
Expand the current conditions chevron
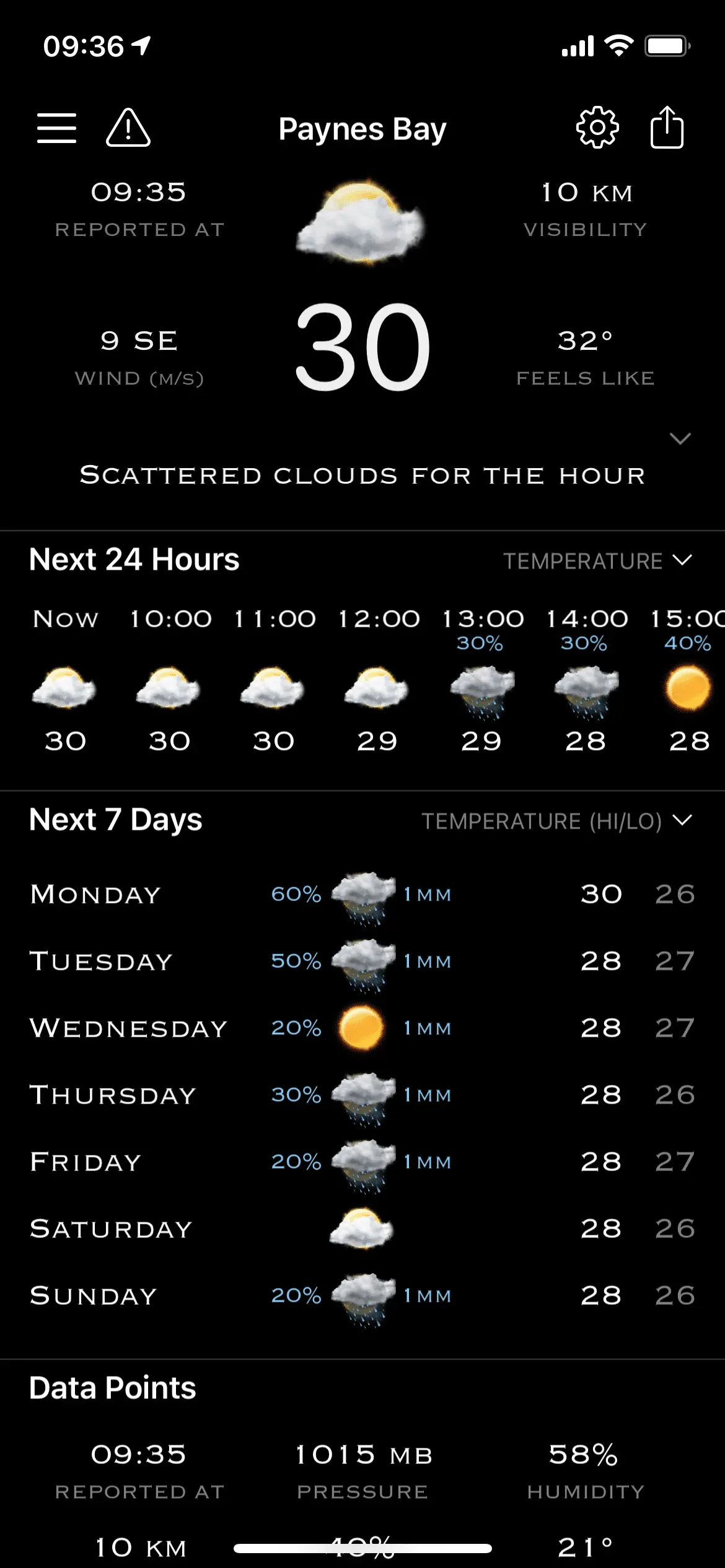(x=680, y=438)
